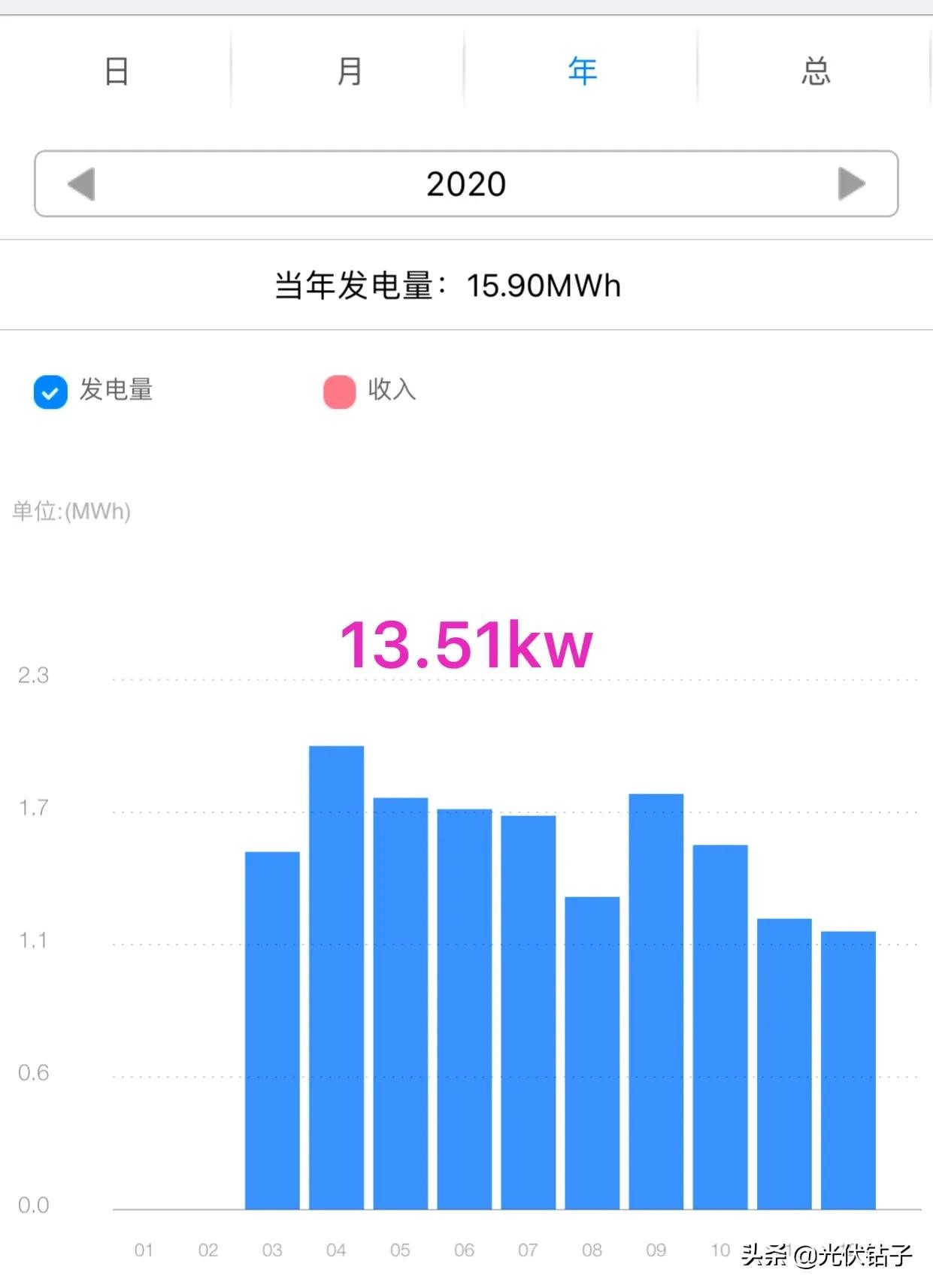Viewport: 933px width, 1288px height.
Task: Go to next year with right arrow
Action: tap(851, 184)
